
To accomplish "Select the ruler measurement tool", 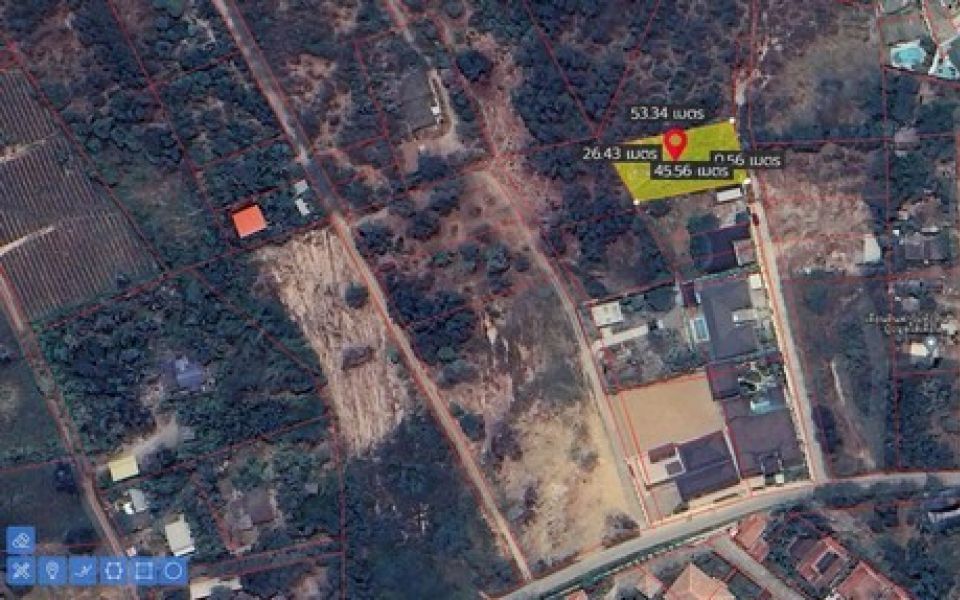I will [20, 571].
